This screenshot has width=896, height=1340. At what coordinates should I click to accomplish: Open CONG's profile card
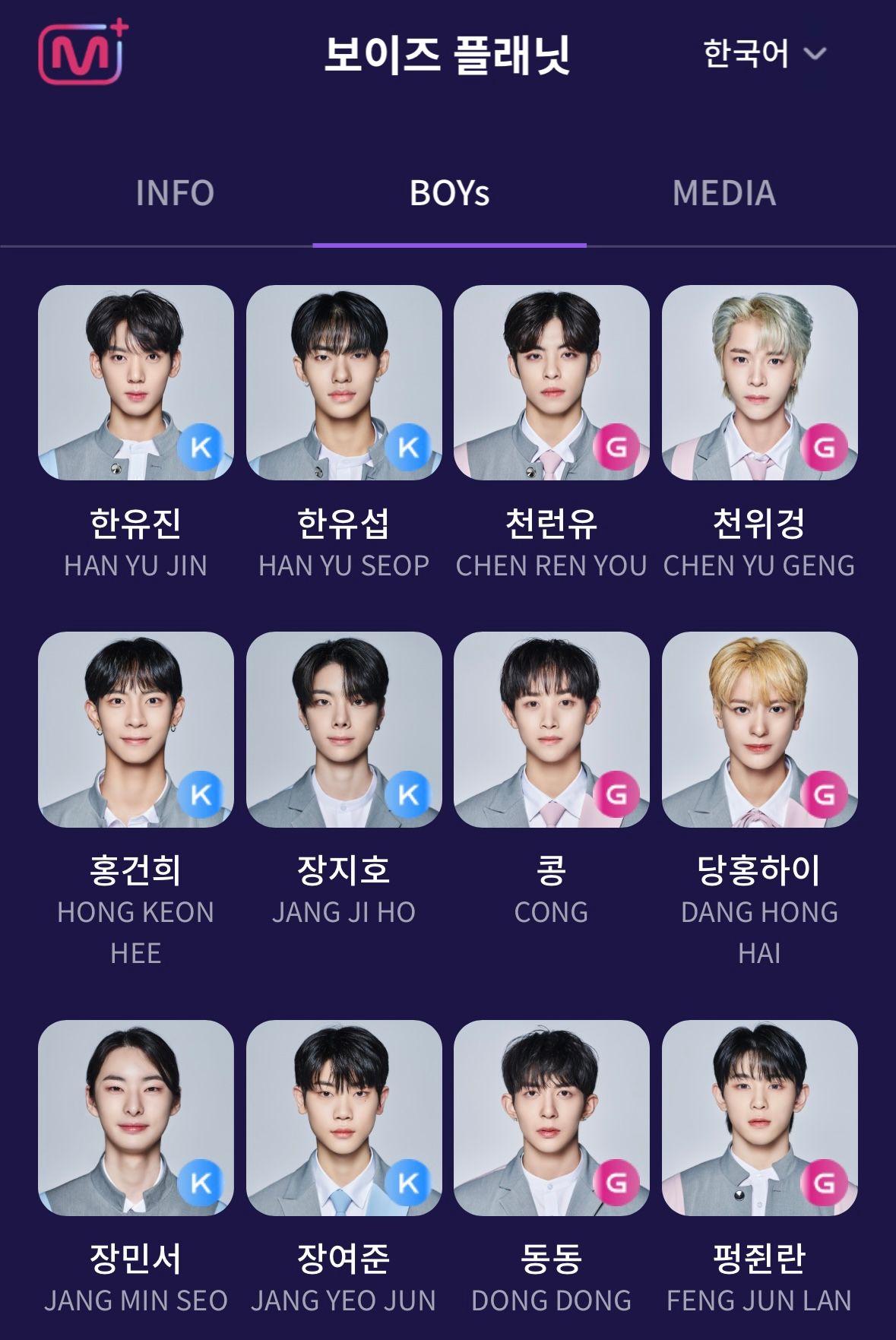point(552,730)
